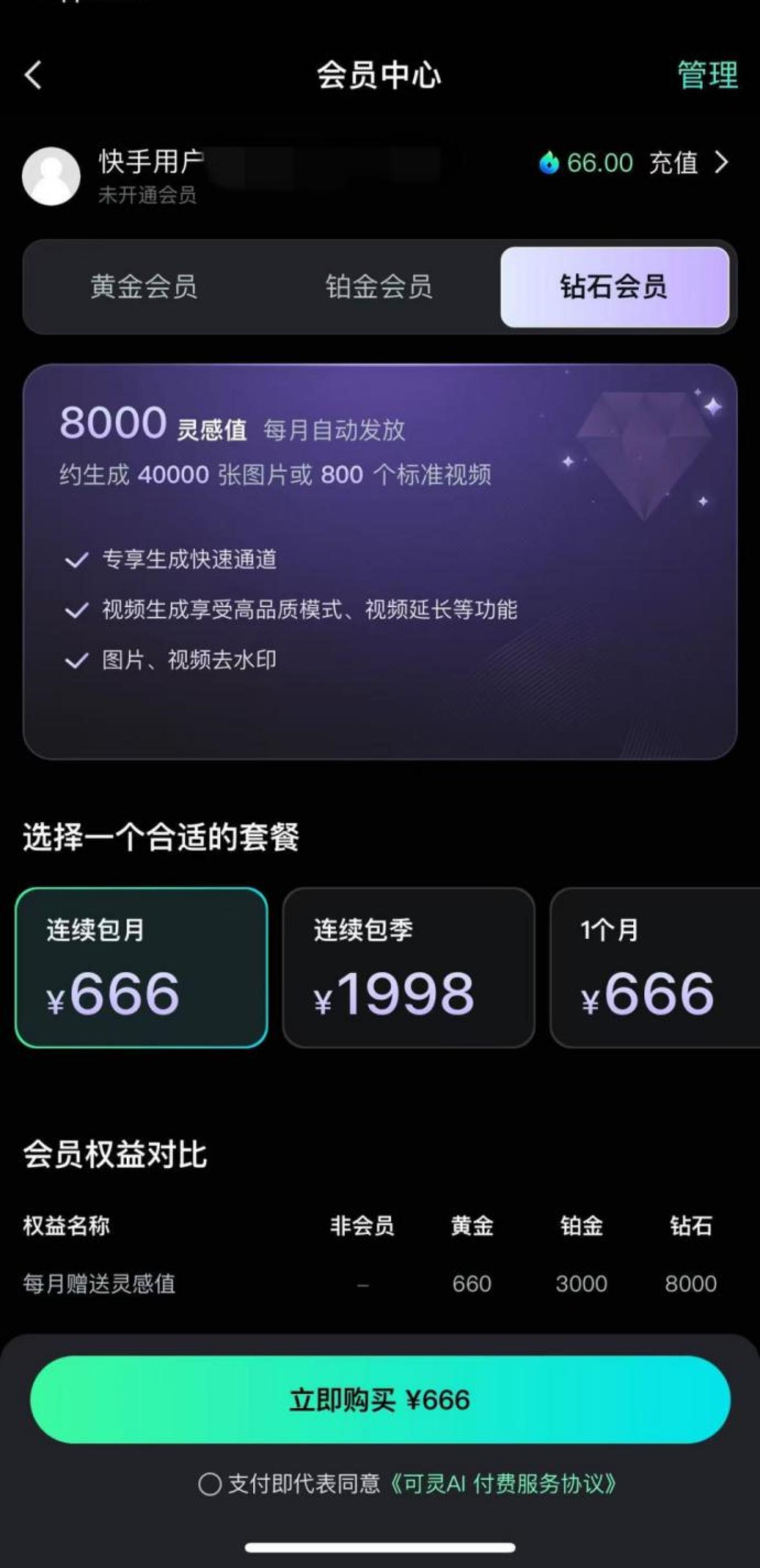Switch to the 黄金会员 tab
Viewport: 760px width, 1568px height.
click(144, 287)
